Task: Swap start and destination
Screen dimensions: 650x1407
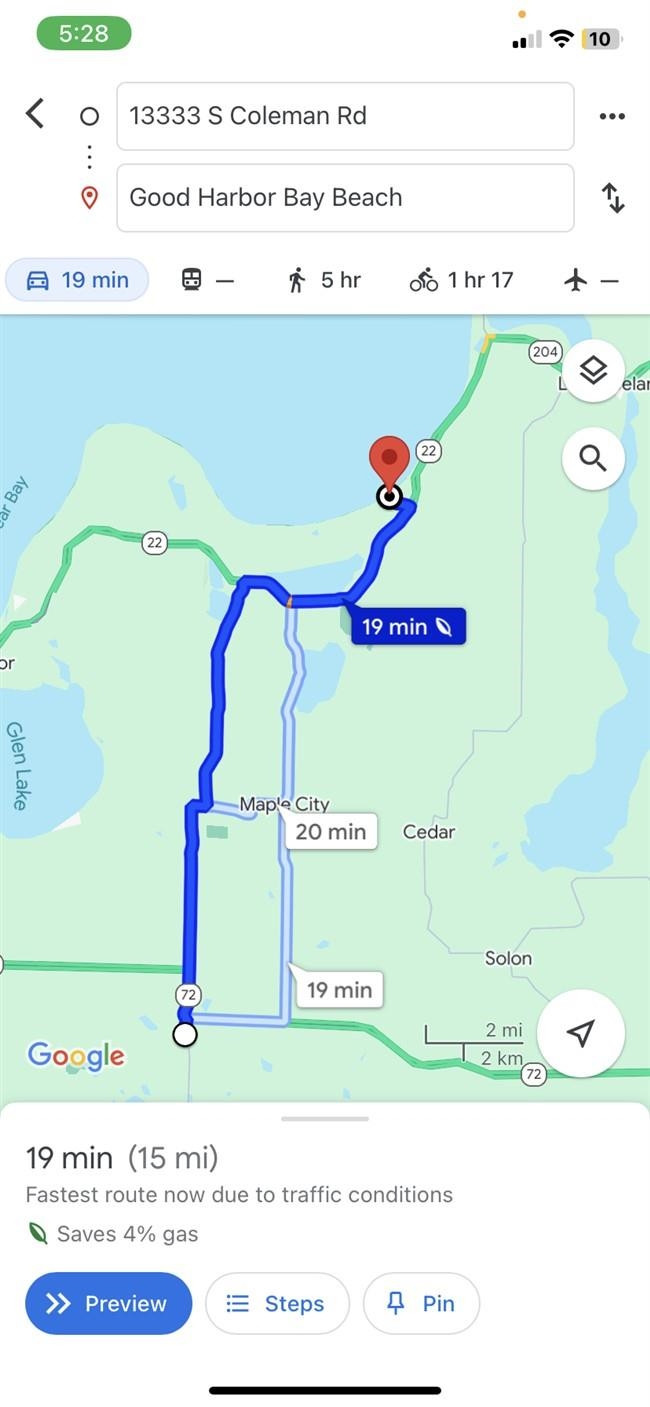Action: (612, 198)
